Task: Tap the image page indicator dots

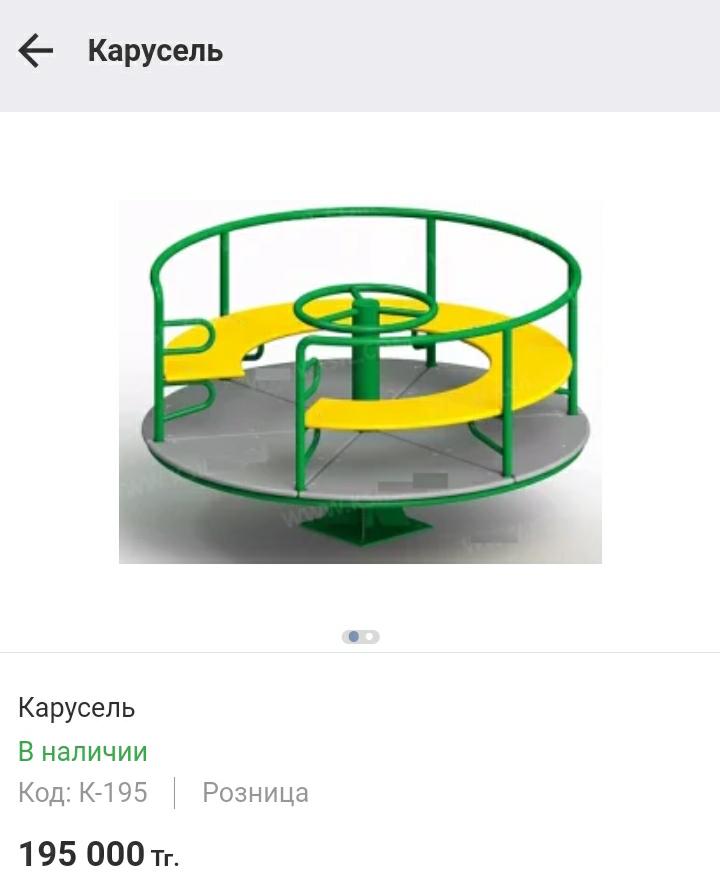Action: 361,636
